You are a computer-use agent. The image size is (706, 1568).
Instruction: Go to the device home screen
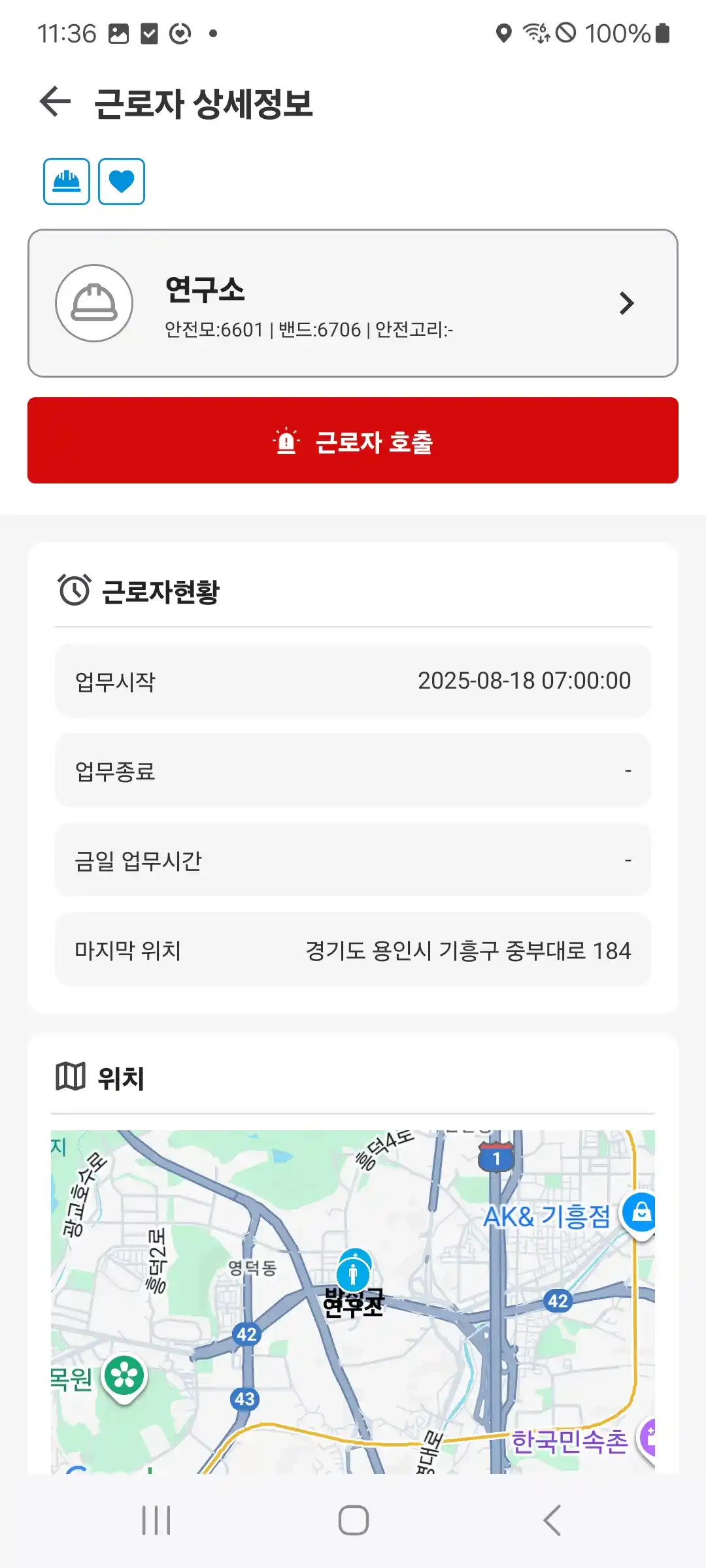click(x=353, y=1520)
